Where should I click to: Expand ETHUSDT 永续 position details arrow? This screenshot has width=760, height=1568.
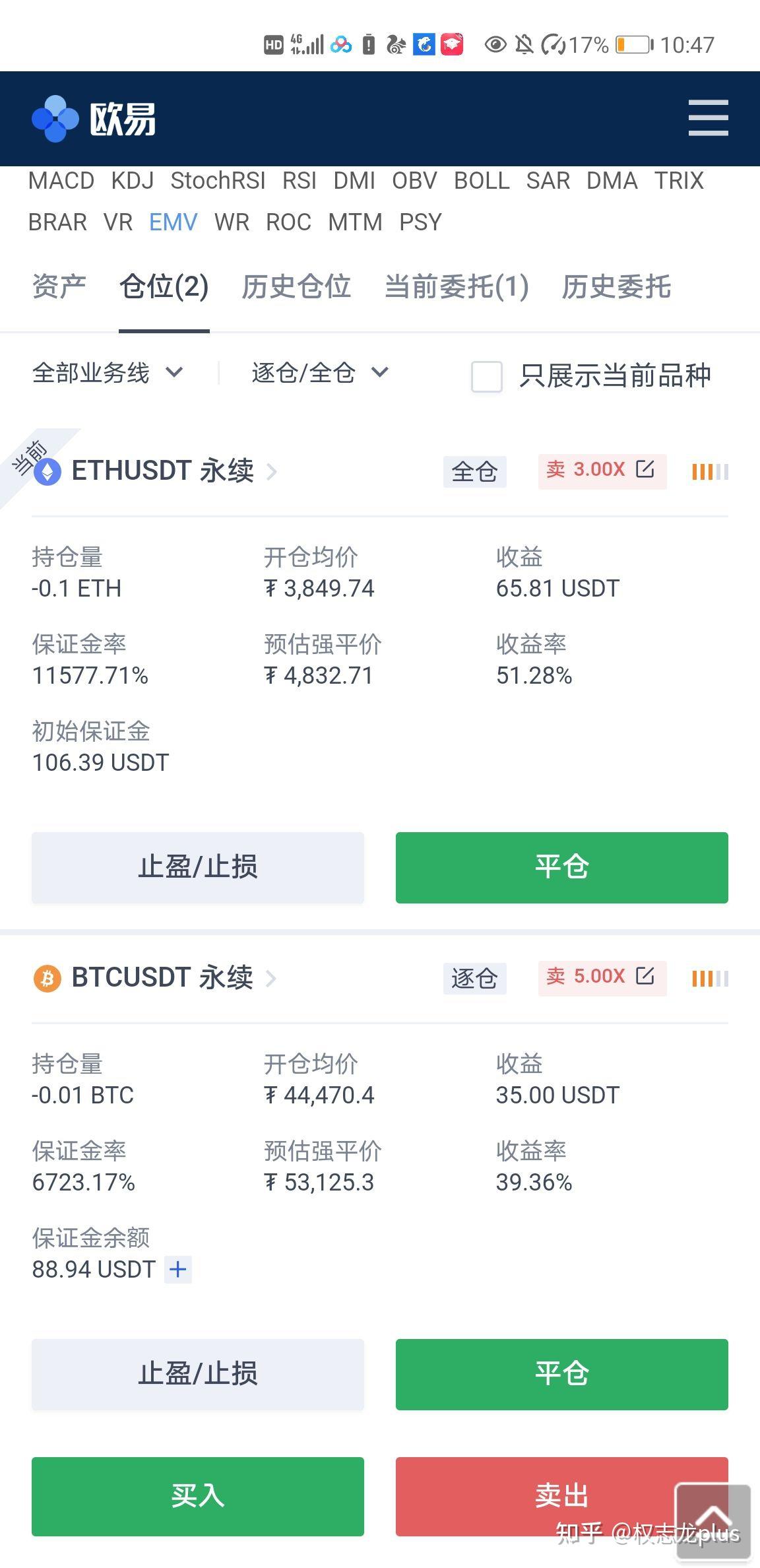click(x=272, y=471)
